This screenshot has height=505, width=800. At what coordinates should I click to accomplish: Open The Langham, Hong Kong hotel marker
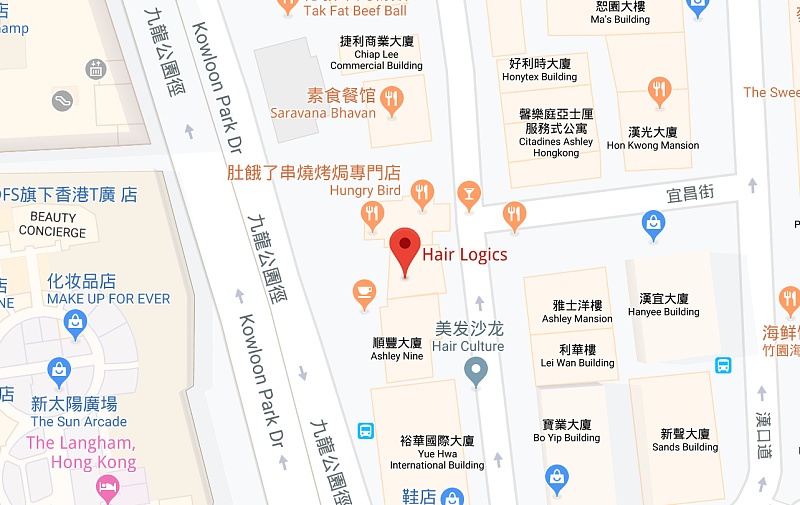click(x=107, y=487)
